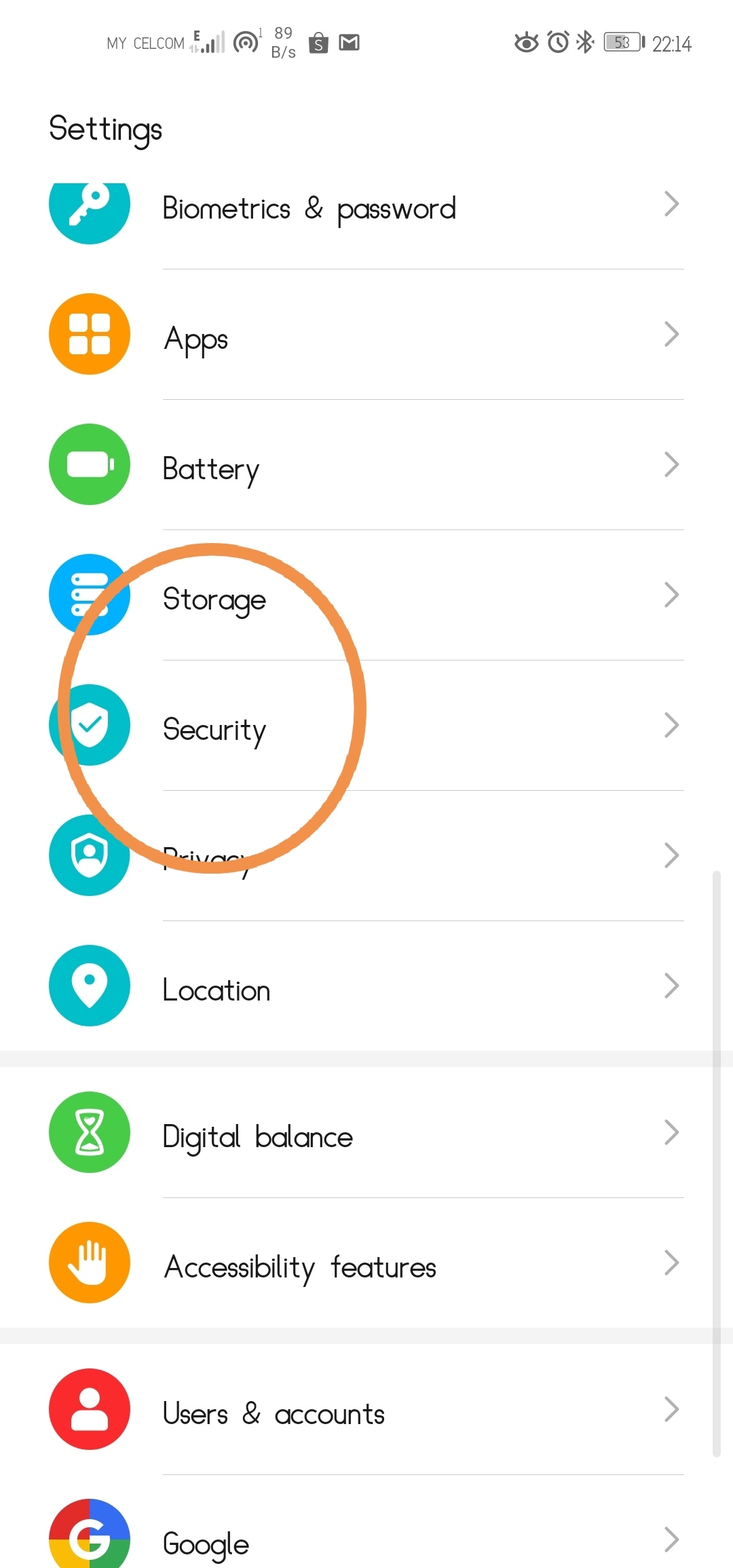Image resolution: width=733 pixels, height=1568 pixels.
Task: Open Biometrics & password settings
Action: (x=366, y=208)
